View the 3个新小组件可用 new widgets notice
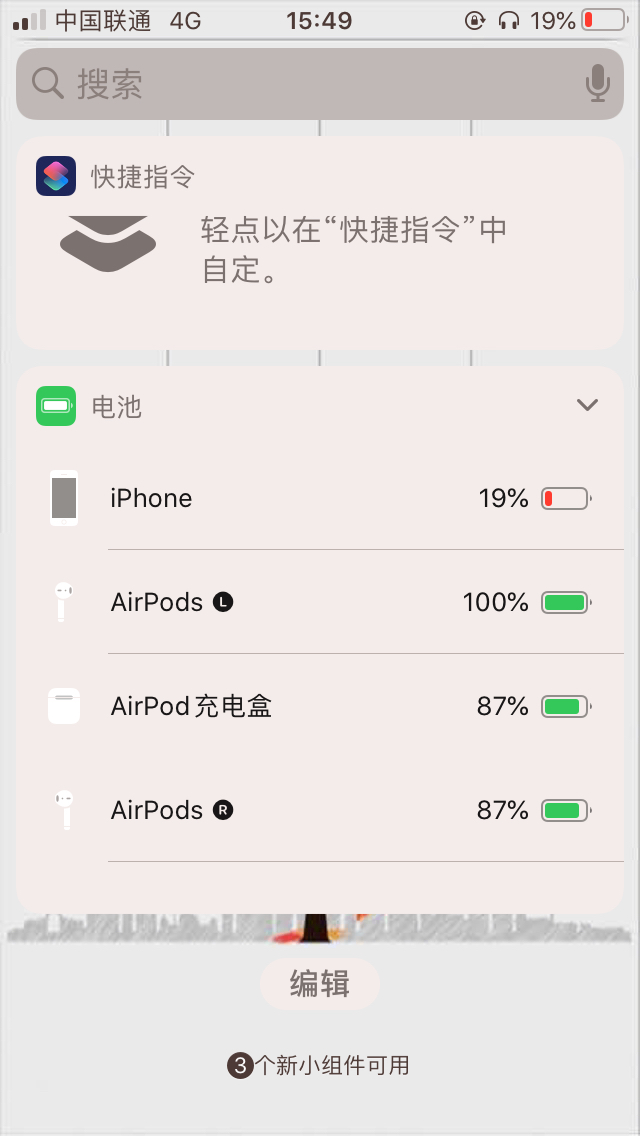The width and height of the screenshot is (640, 1136). (320, 1066)
